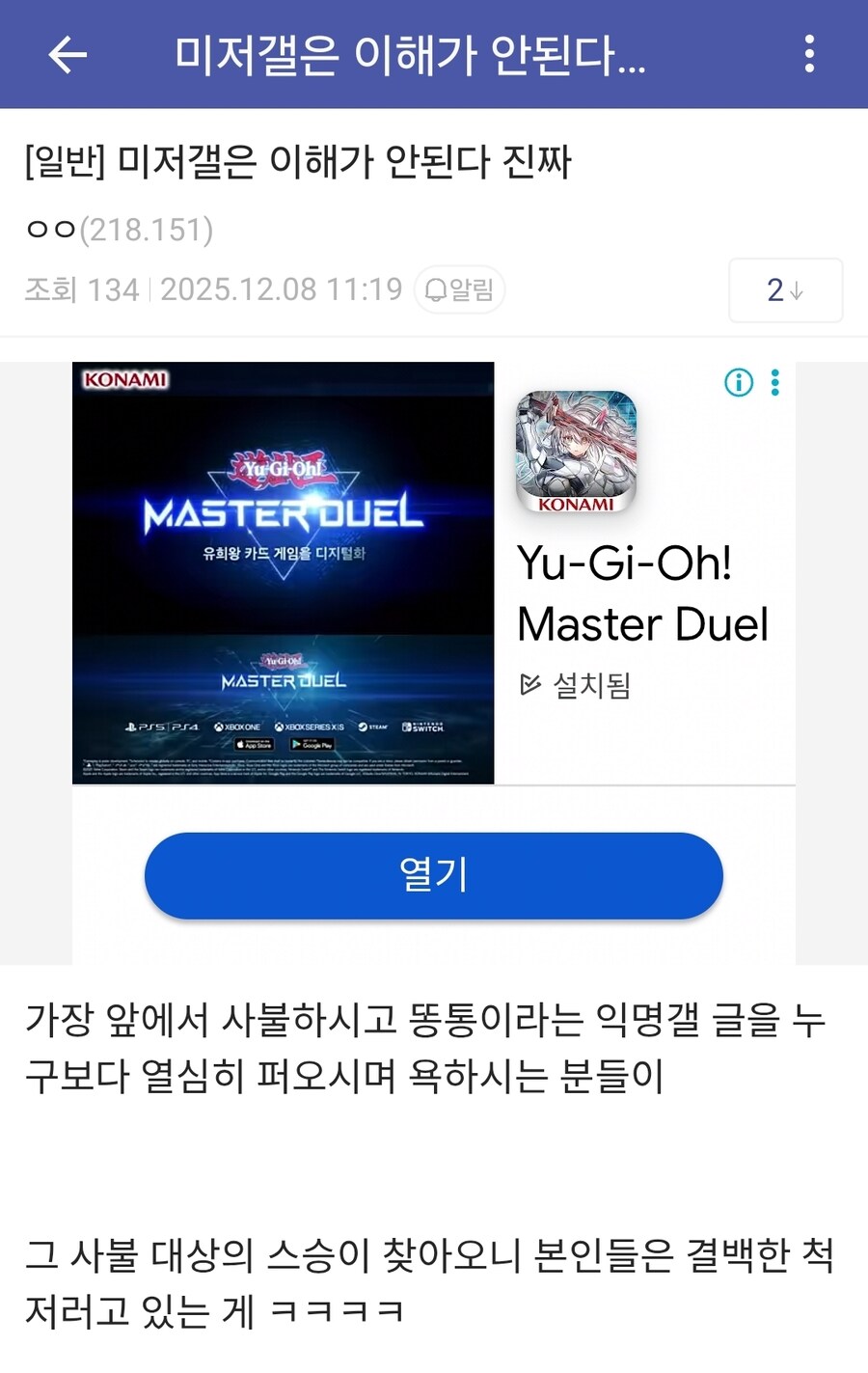Tap the Nintendo Switch icon in the banner
868x1373 pixels.
(x=421, y=726)
